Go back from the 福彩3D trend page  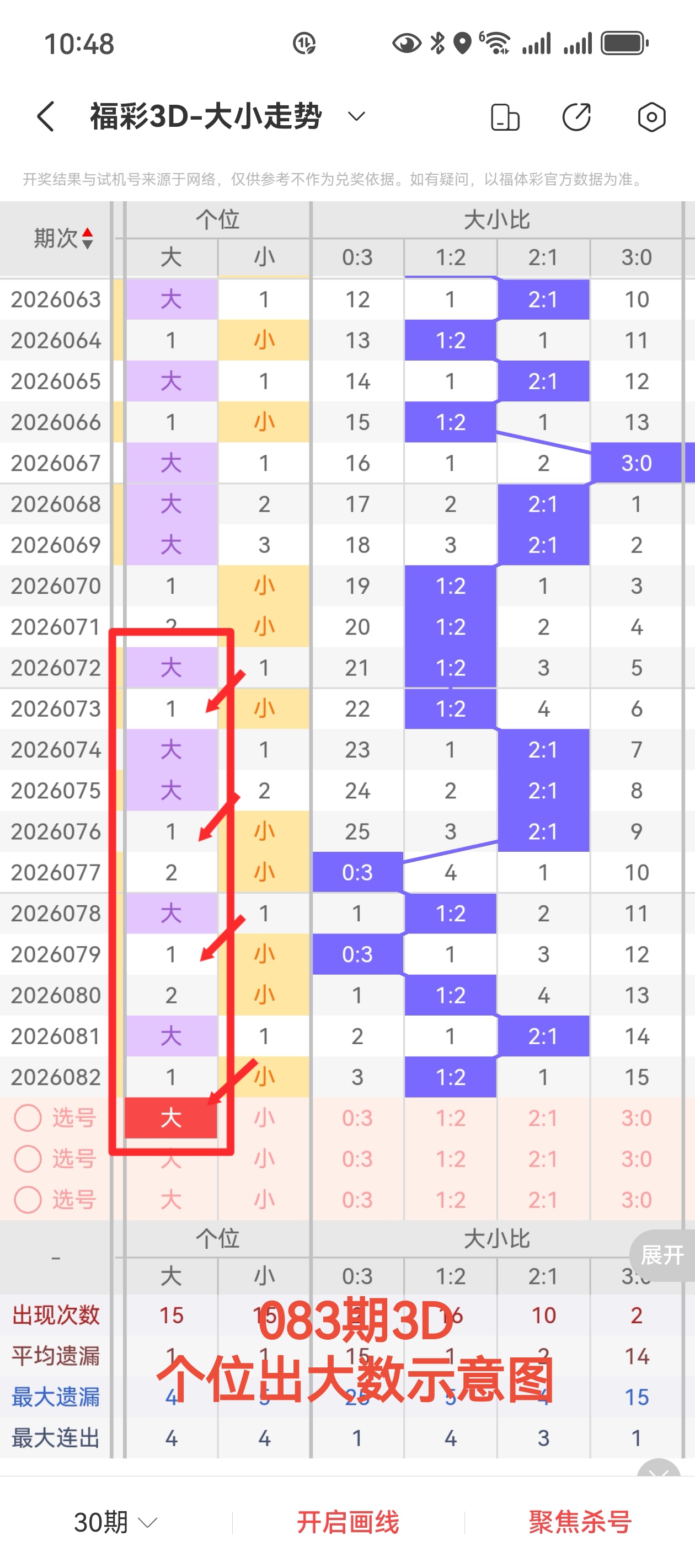46,116
